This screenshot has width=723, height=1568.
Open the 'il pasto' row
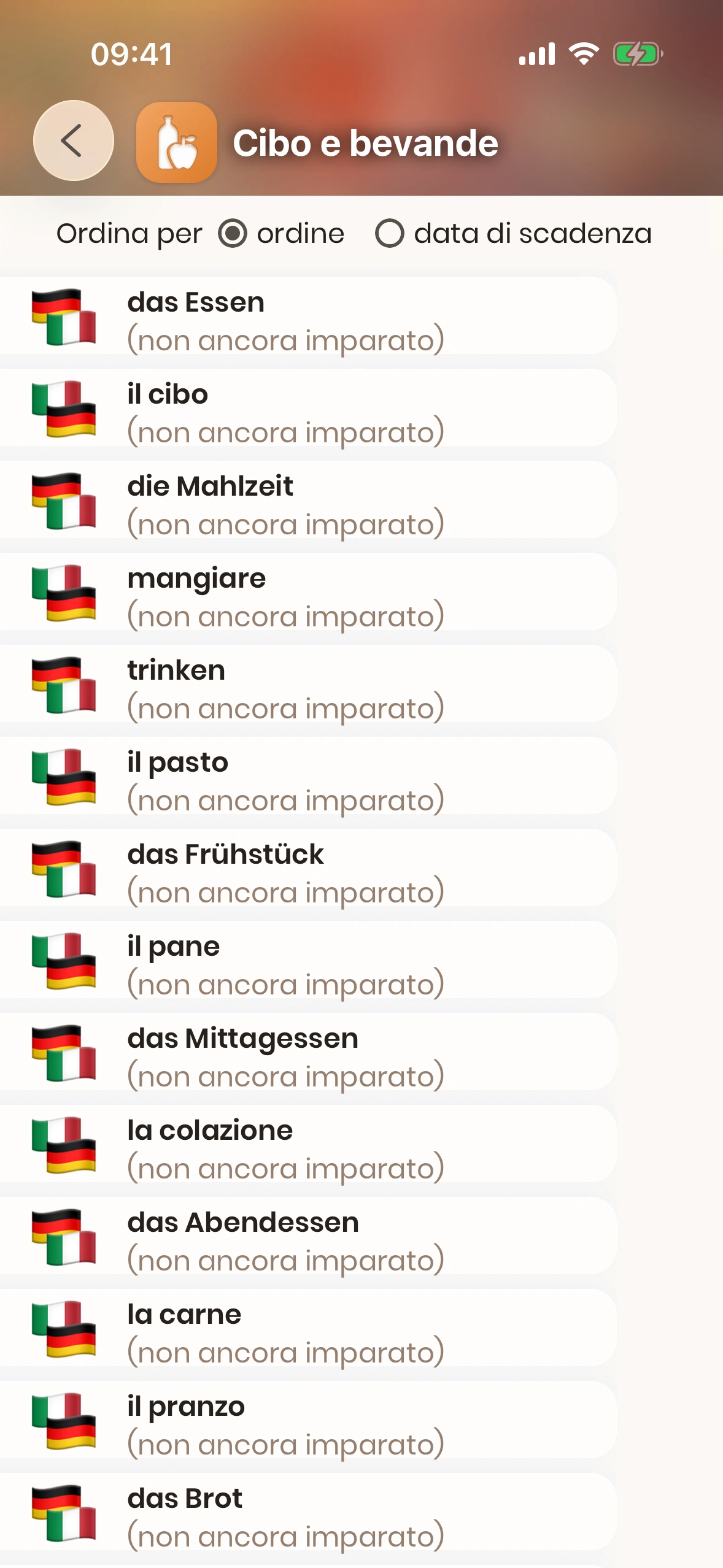pos(307,777)
